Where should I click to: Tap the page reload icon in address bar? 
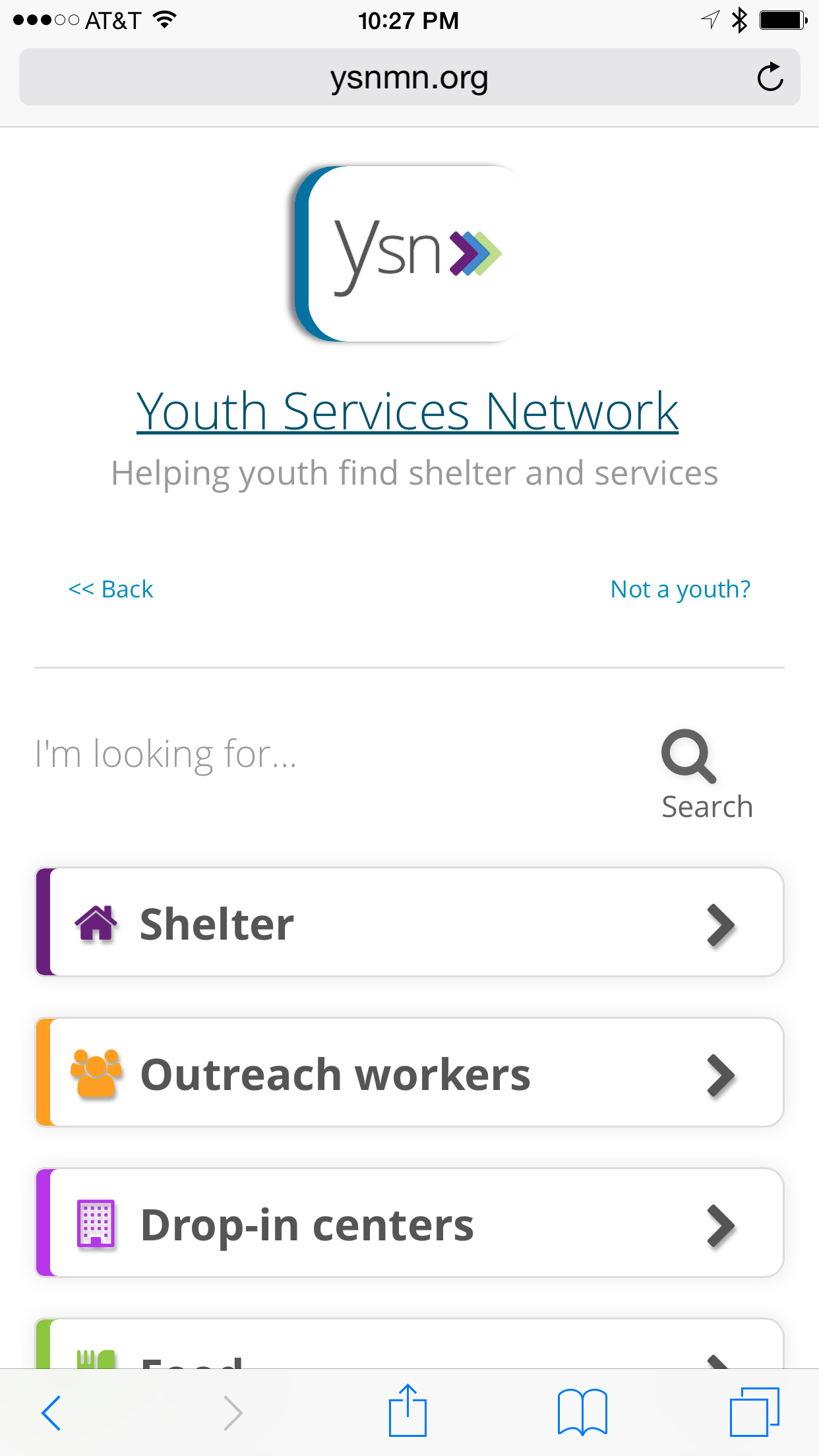point(770,76)
